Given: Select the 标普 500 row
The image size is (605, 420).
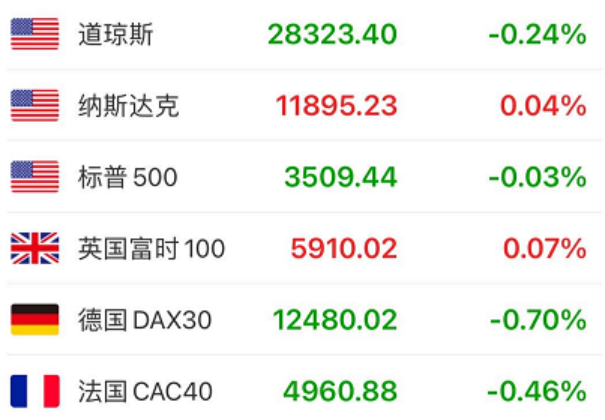Looking at the screenshot, I should tap(127, 178).
